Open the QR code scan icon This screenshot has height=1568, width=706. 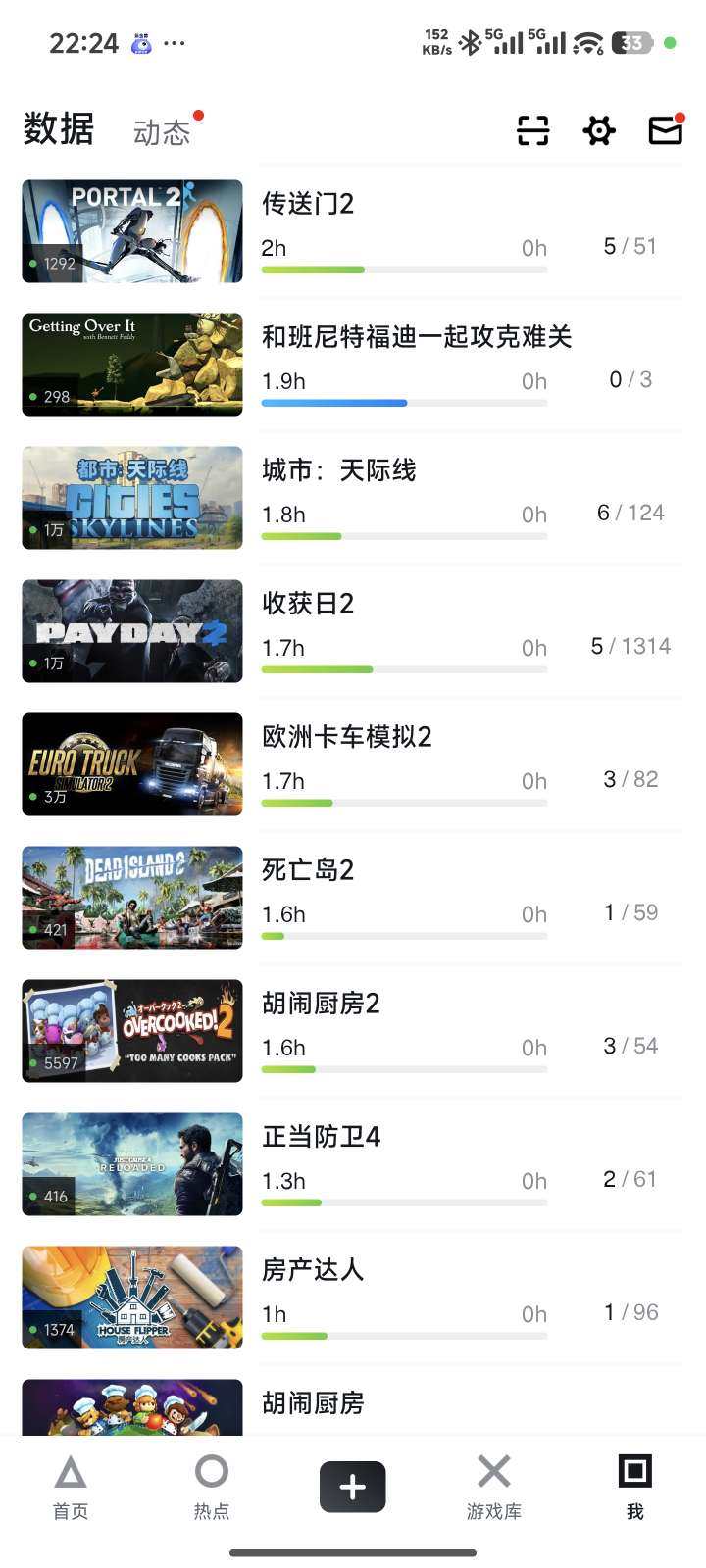pos(530,130)
